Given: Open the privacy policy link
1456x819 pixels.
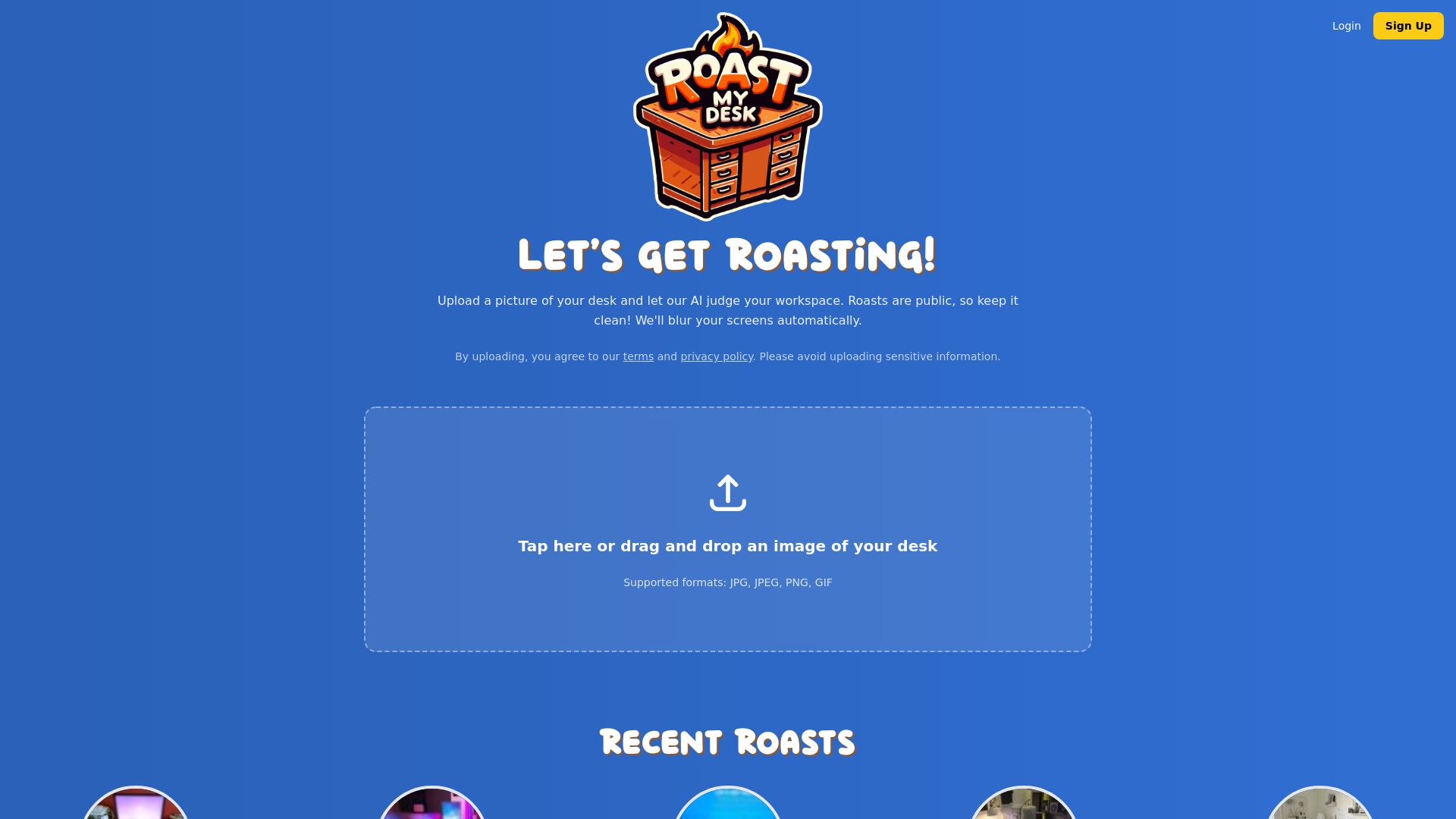Looking at the screenshot, I should pos(716,356).
